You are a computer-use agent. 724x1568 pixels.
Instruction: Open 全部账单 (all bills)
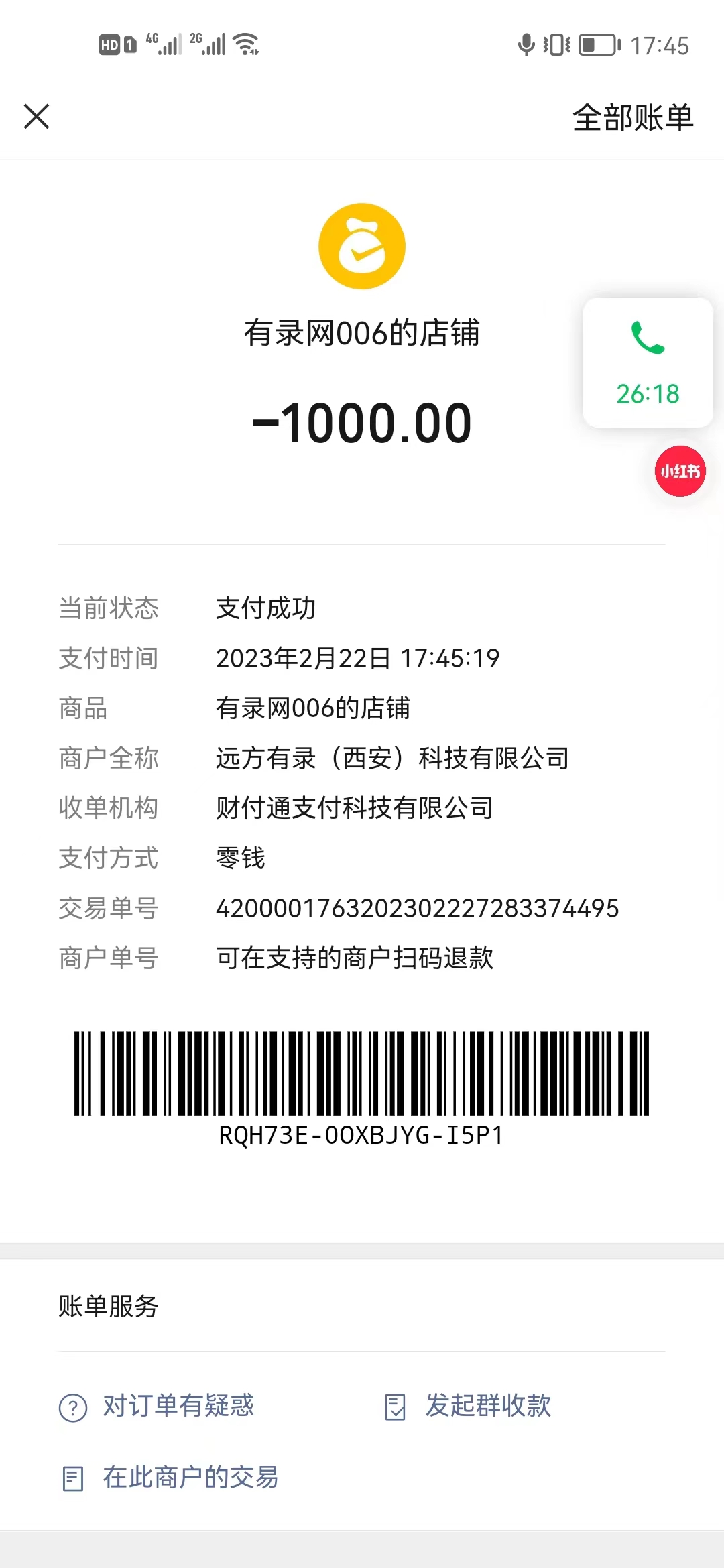pos(632,118)
